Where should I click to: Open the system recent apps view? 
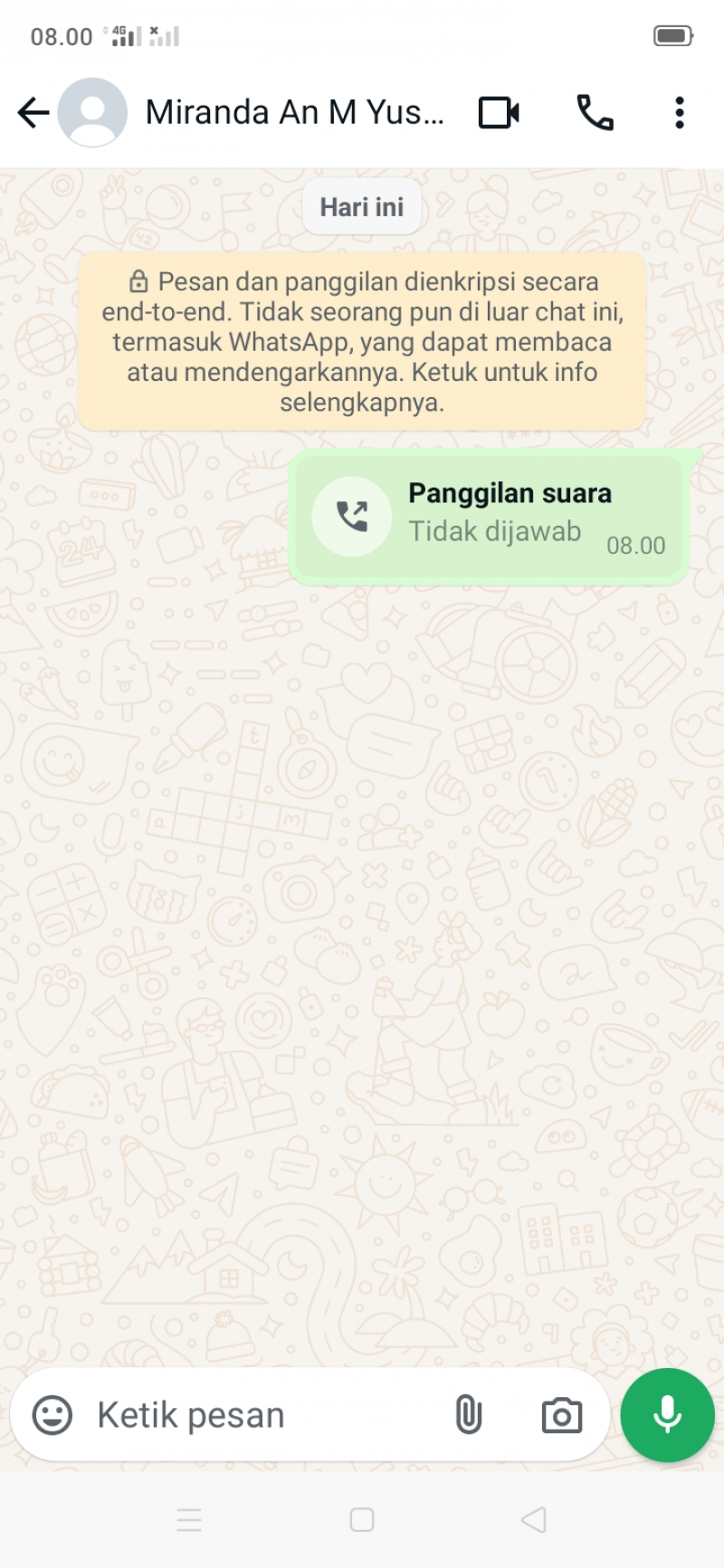coord(189,1519)
